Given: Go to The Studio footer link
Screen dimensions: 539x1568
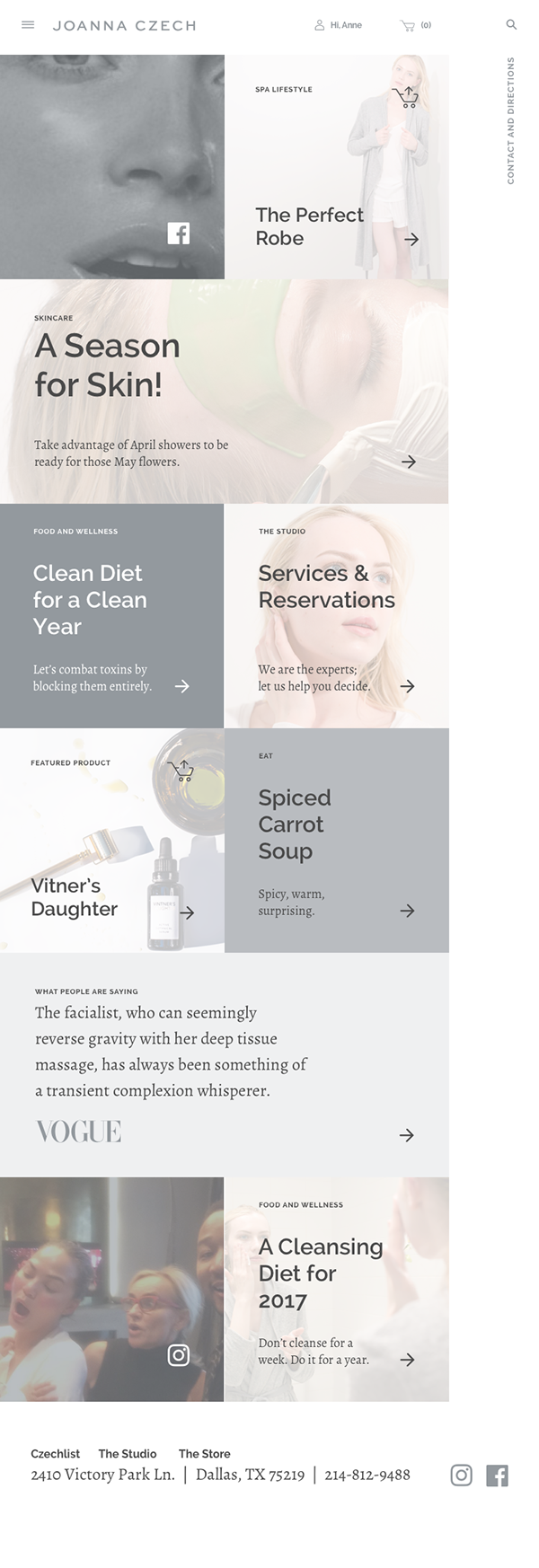Looking at the screenshot, I should pyautogui.click(x=128, y=1453).
